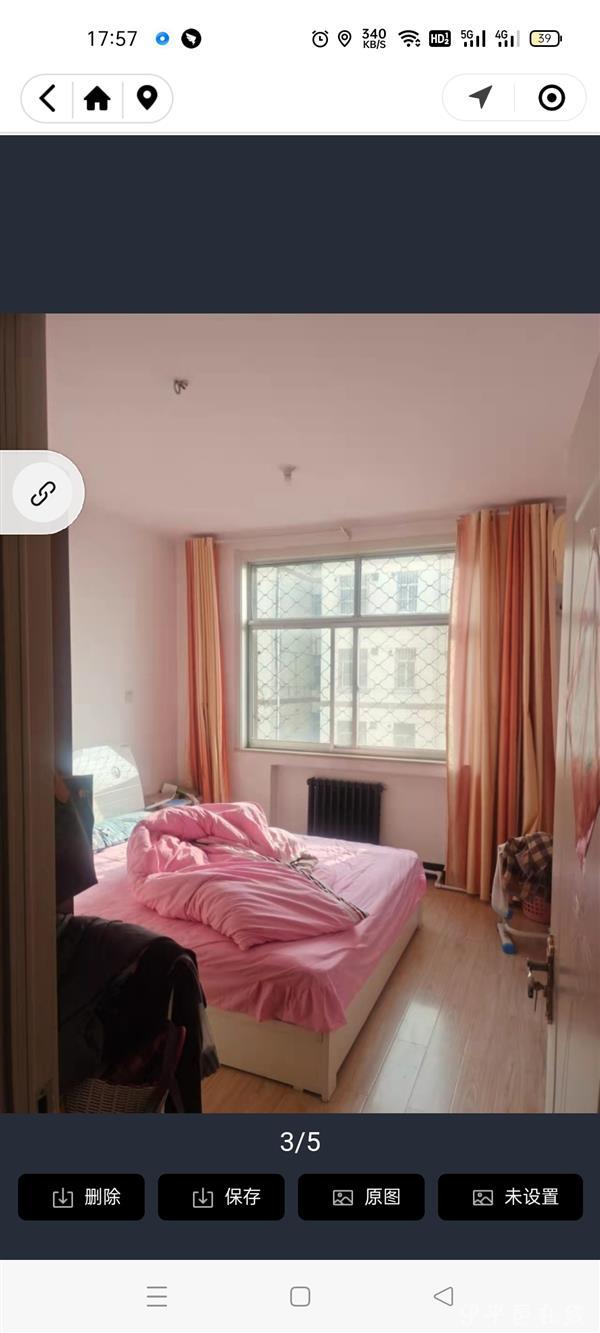The width and height of the screenshot is (600, 1333).
Task: Open the bedroom photo
Action: coord(300,713)
